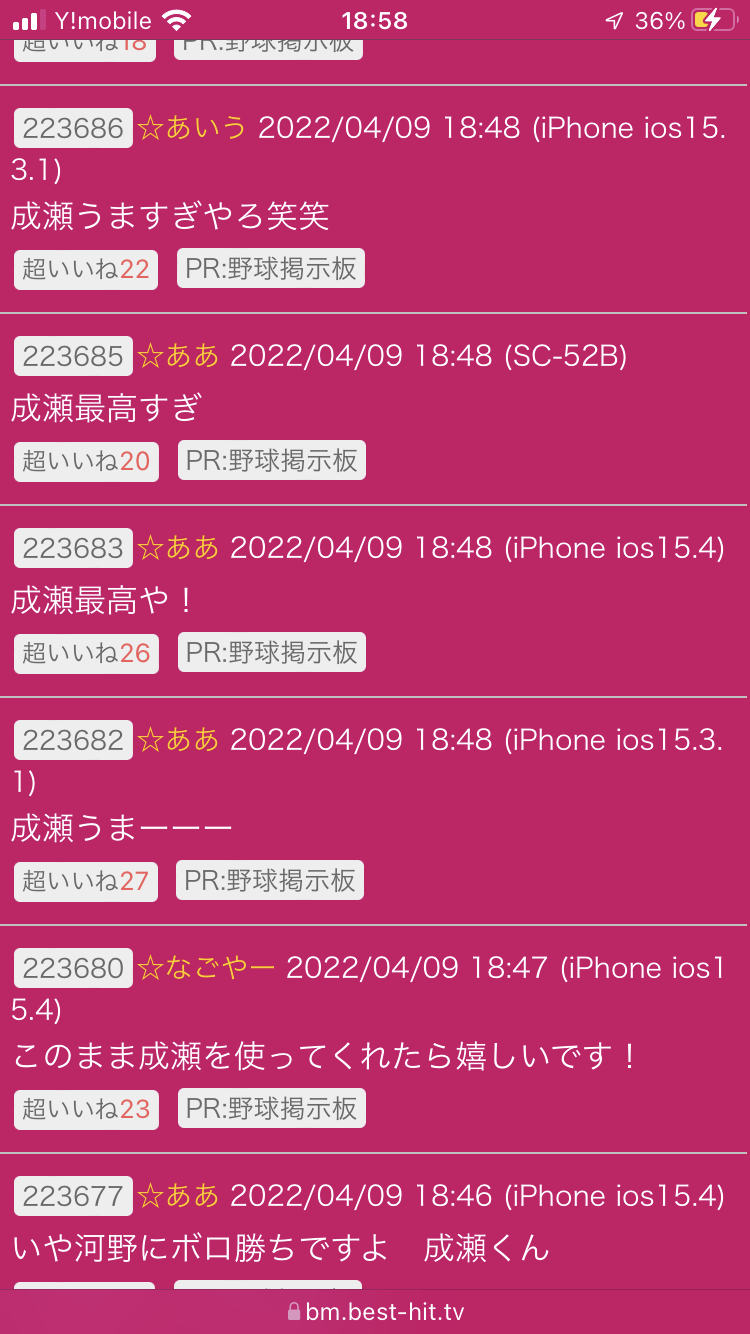Like the post '成瀬最高すぎ'
The image size is (750, 1334).
(x=86, y=461)
